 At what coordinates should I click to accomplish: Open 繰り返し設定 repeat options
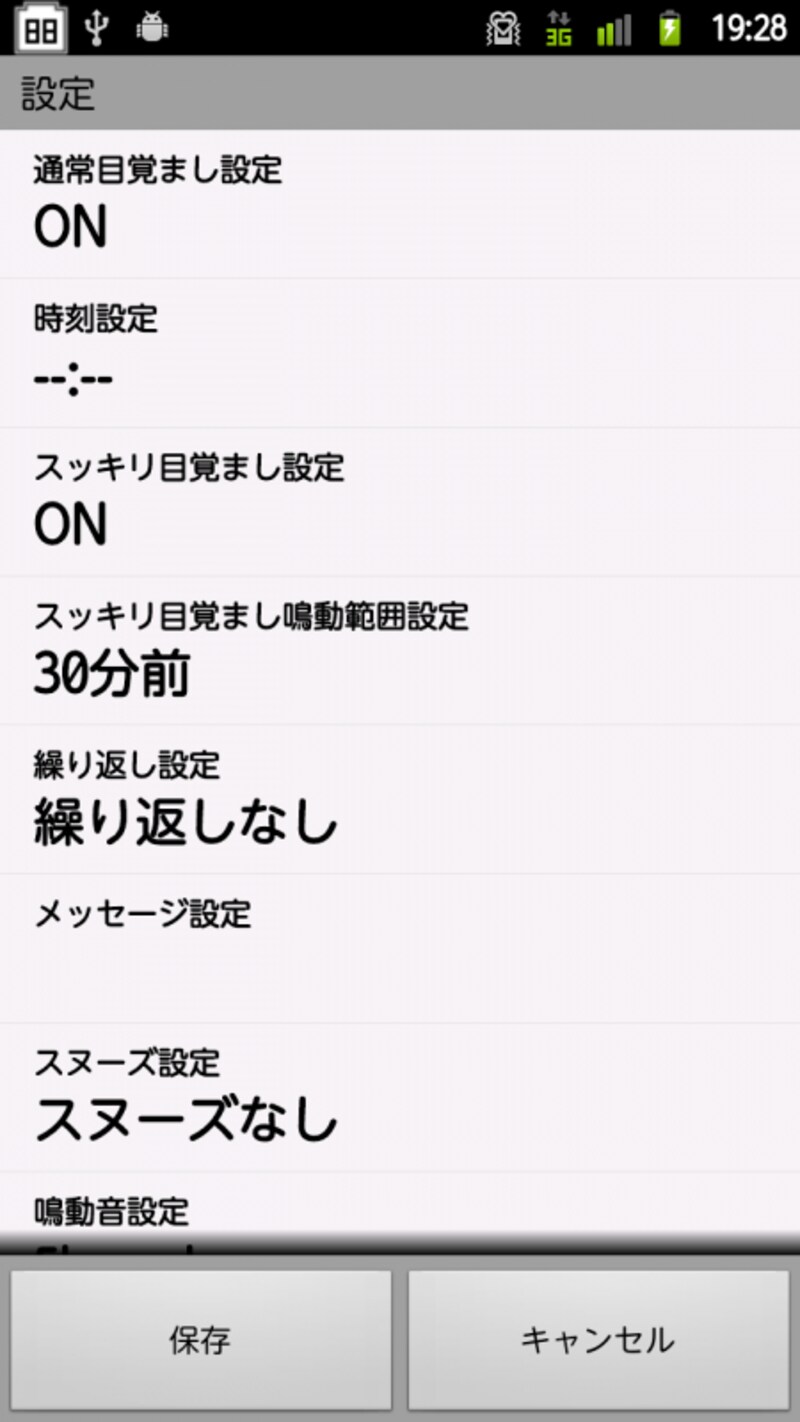[x=400, y=800]
